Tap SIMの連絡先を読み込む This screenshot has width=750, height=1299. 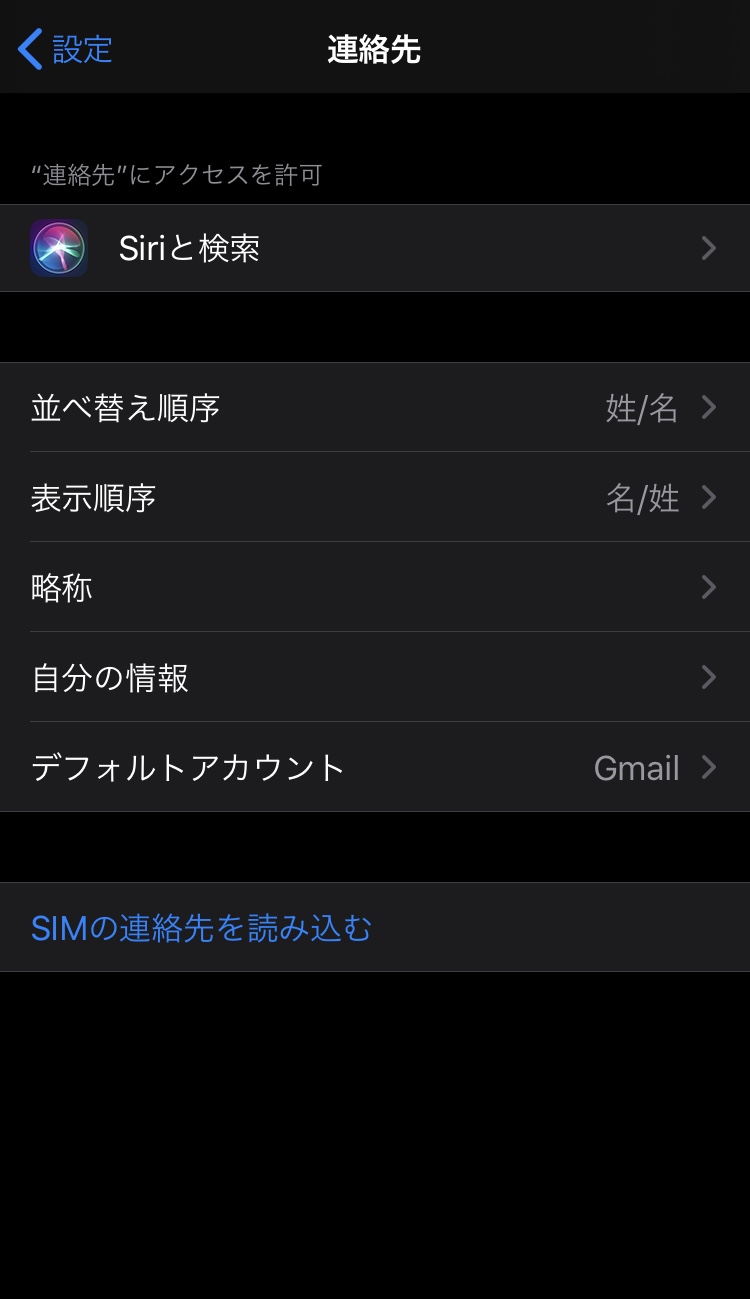point(202,928)
